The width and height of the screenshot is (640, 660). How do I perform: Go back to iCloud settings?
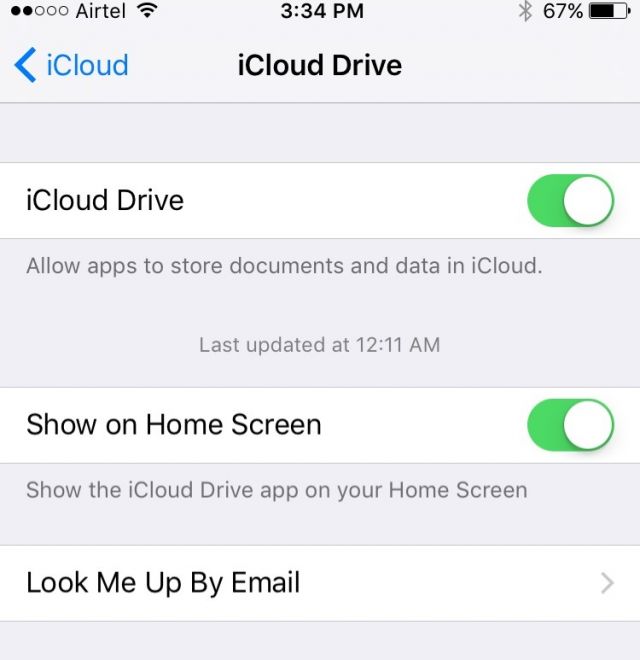[71, 66]
